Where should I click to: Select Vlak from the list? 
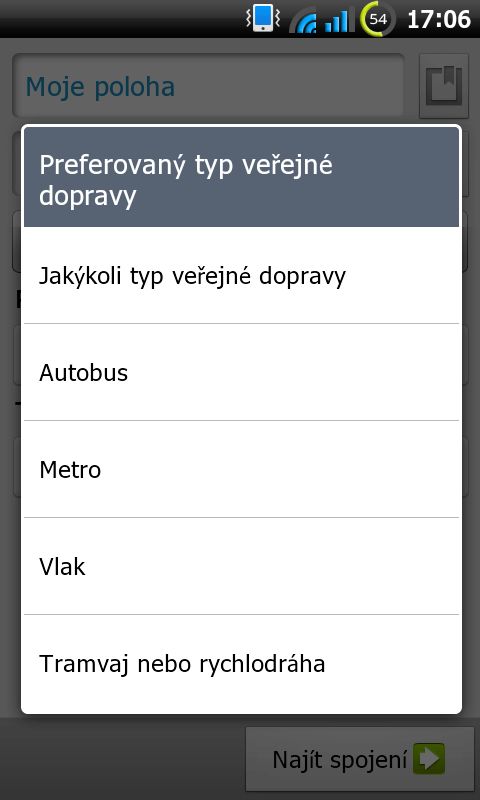(x=241, y=566)
